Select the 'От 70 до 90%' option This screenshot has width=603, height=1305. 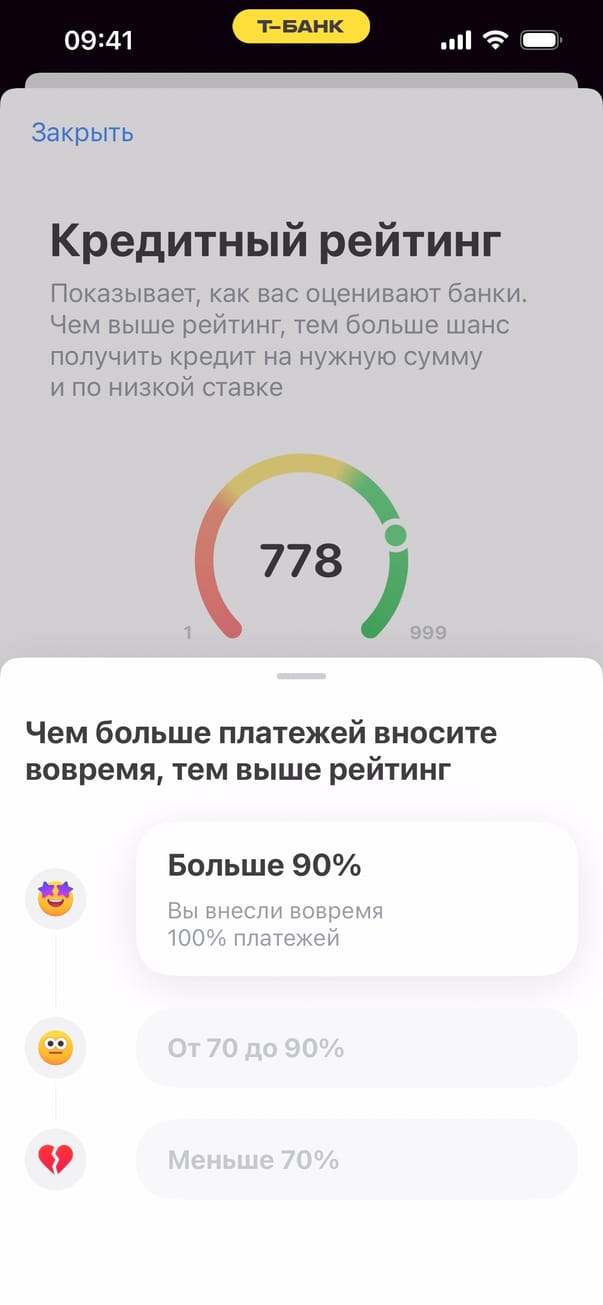(x=357, y=1048)
